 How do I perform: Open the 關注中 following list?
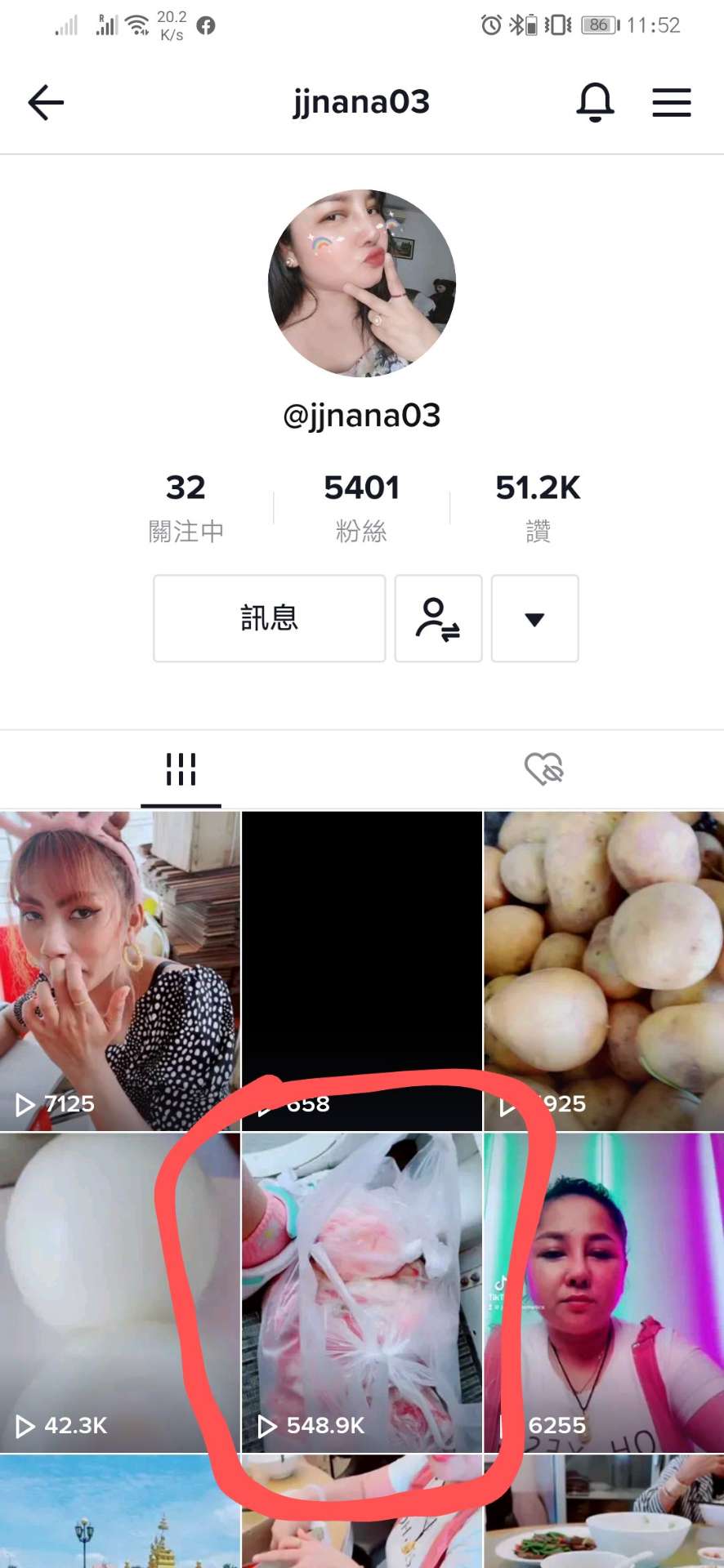(x=185, y=507)
